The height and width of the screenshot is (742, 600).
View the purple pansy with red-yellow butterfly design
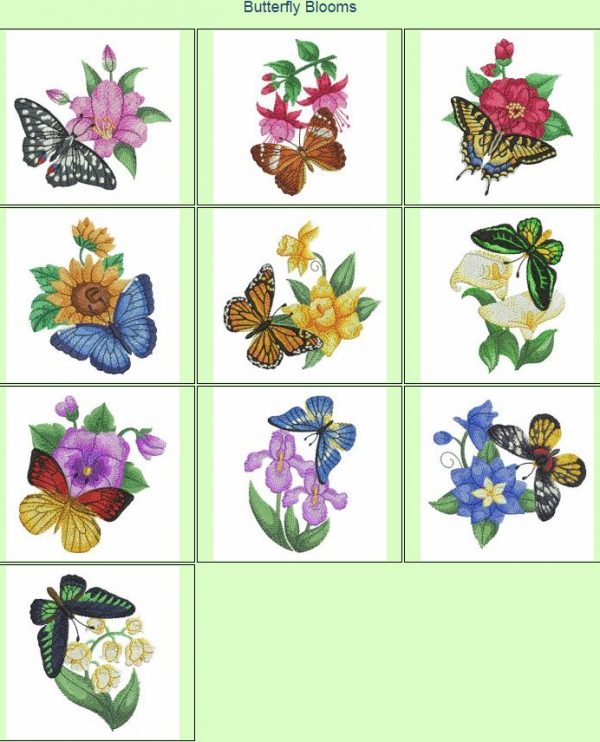[x=92, y=474]
